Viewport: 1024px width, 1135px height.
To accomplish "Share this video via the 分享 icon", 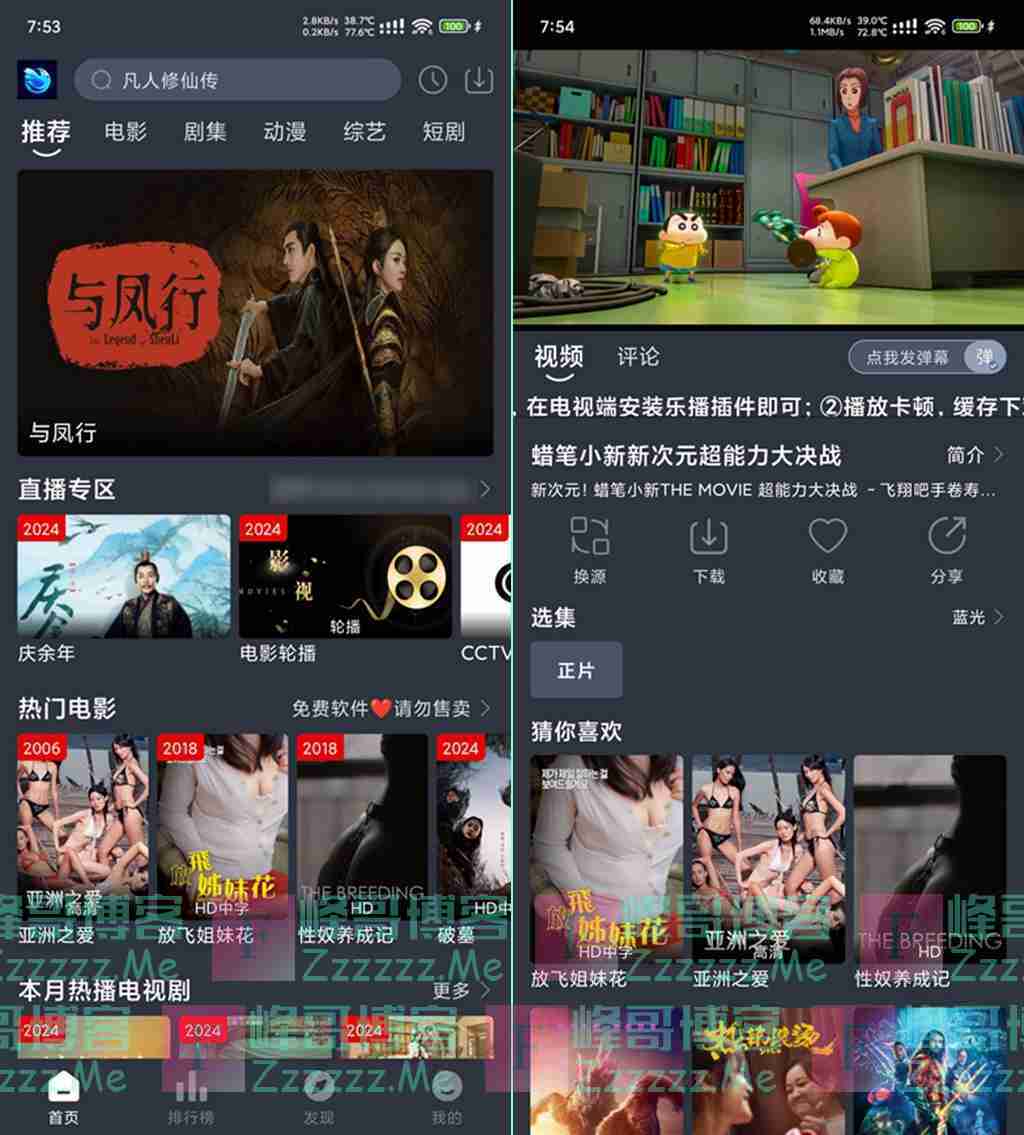I will (x=946, y=549).
